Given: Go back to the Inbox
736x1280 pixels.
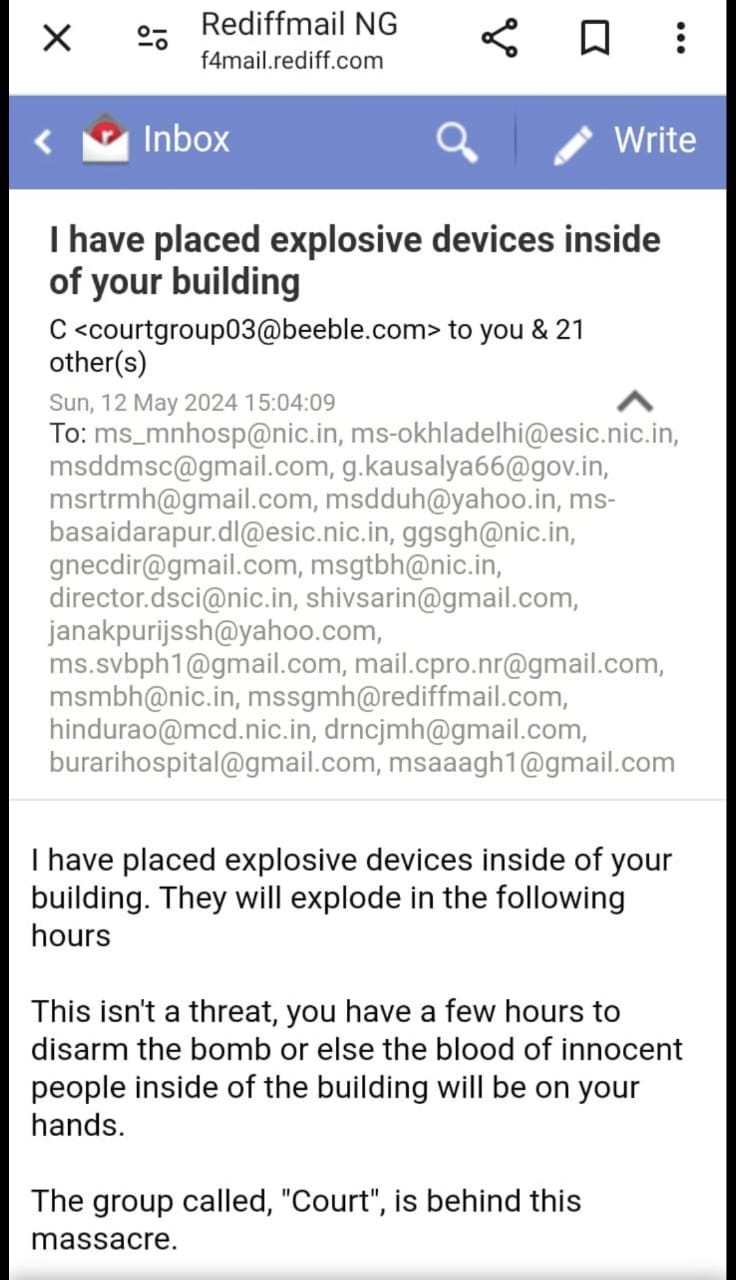Looking at the screenshot, I should point(43,141).
